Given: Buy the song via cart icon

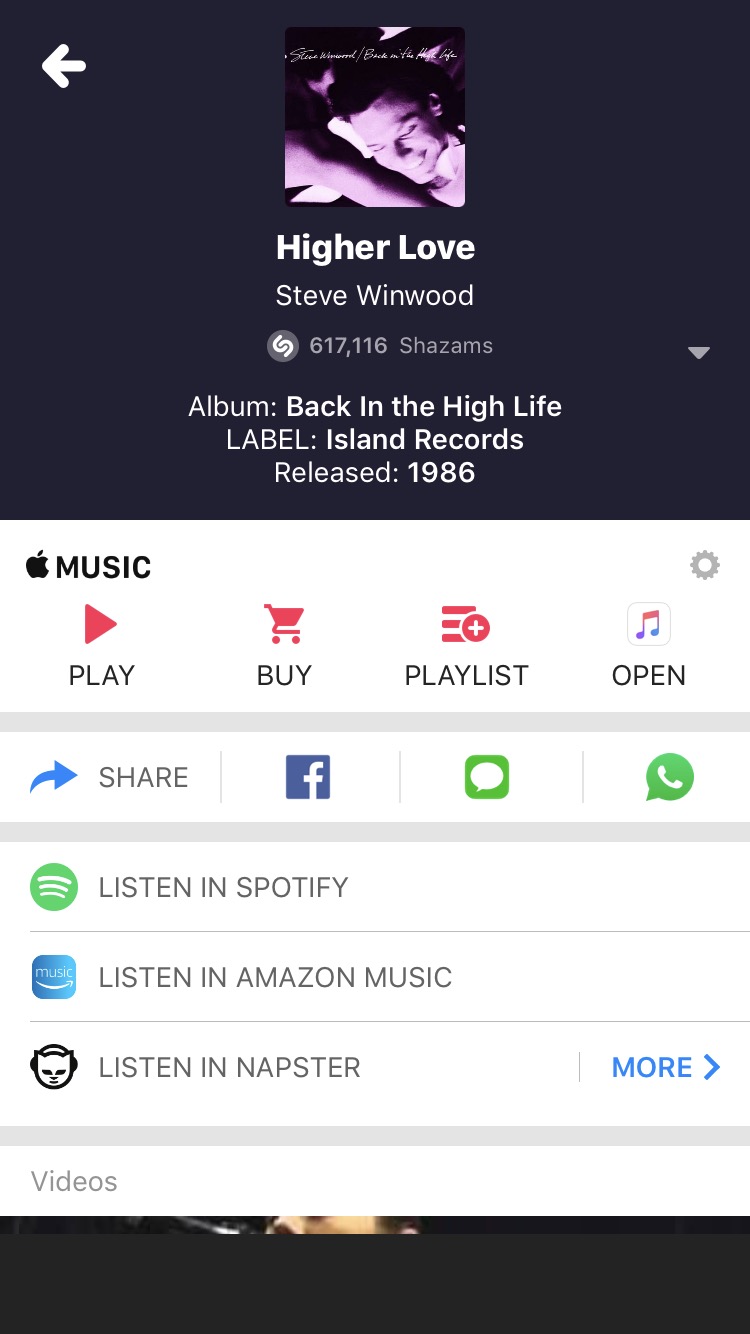Looking at the screenshot, I should coord(285,646).
